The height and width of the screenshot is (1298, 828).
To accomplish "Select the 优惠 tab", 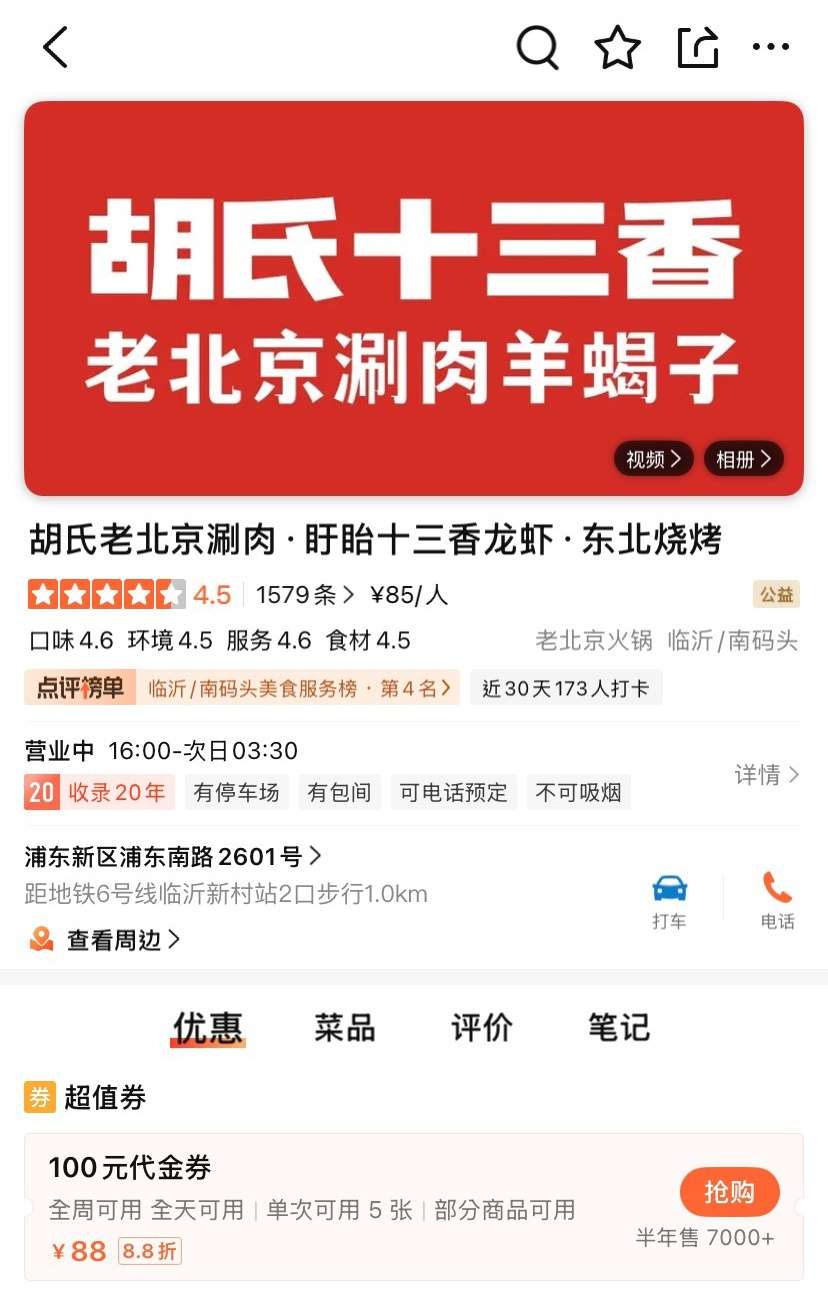I will (207, 1027).
